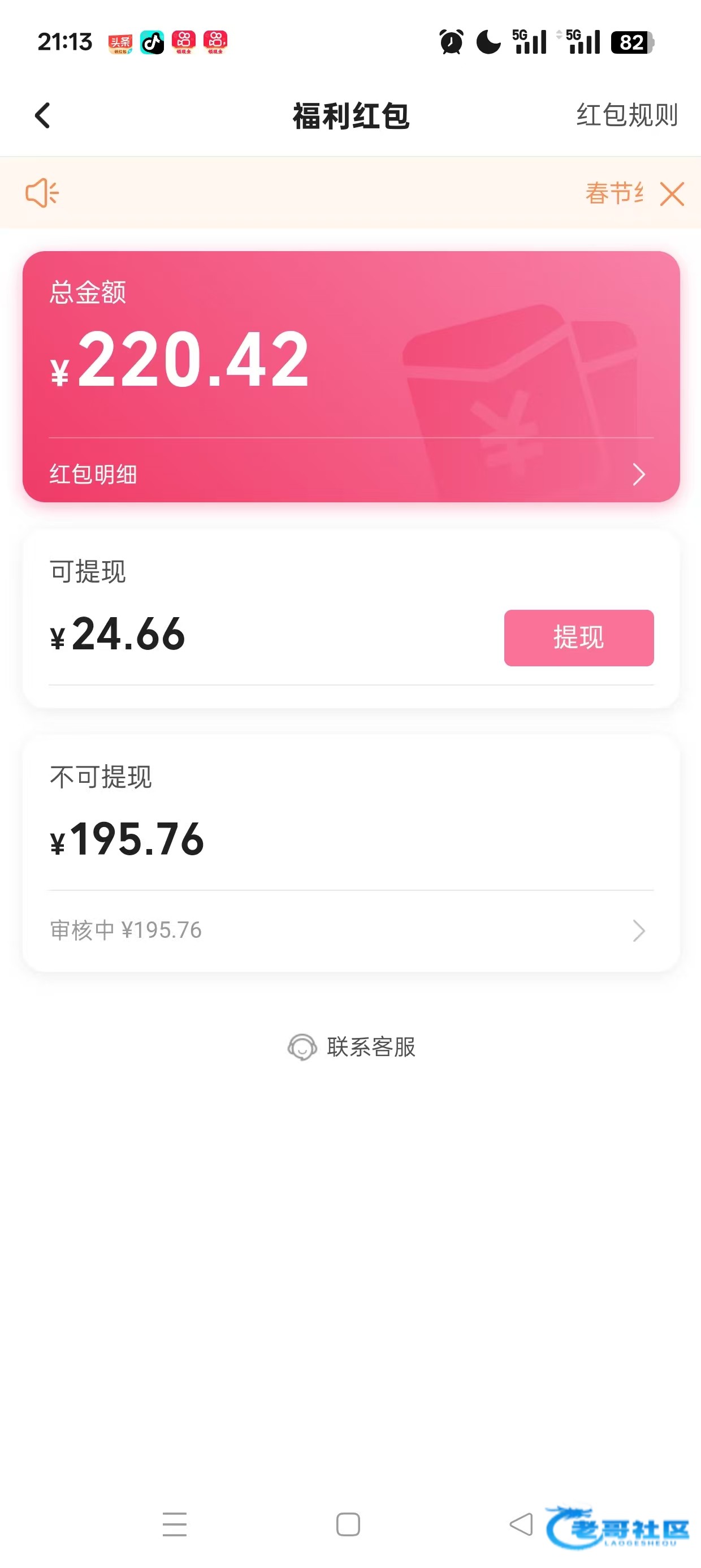The image size is (701, 1568).
Task: Open 红包规则 rules page
Action: click(x=627, y=115)
